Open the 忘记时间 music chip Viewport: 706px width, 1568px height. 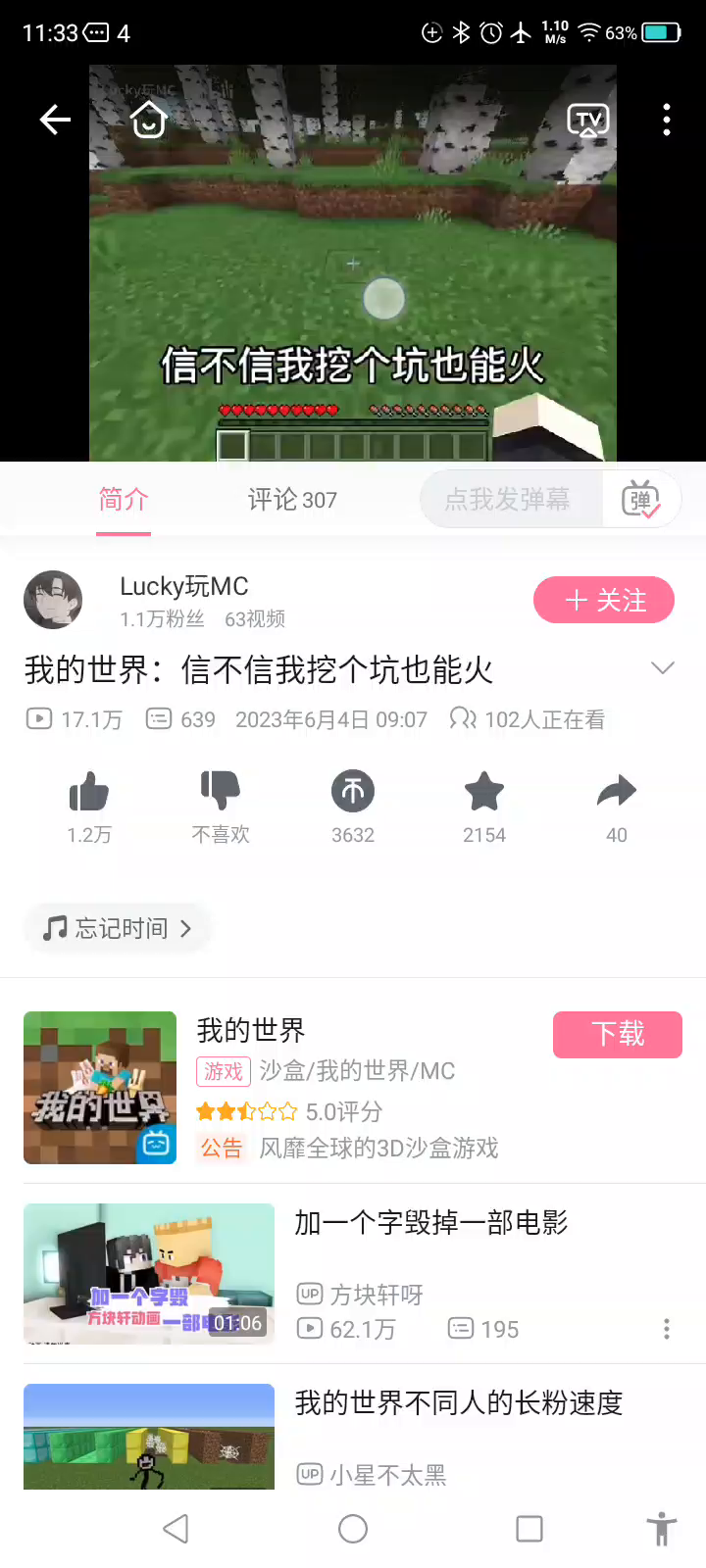click(118, 928)
